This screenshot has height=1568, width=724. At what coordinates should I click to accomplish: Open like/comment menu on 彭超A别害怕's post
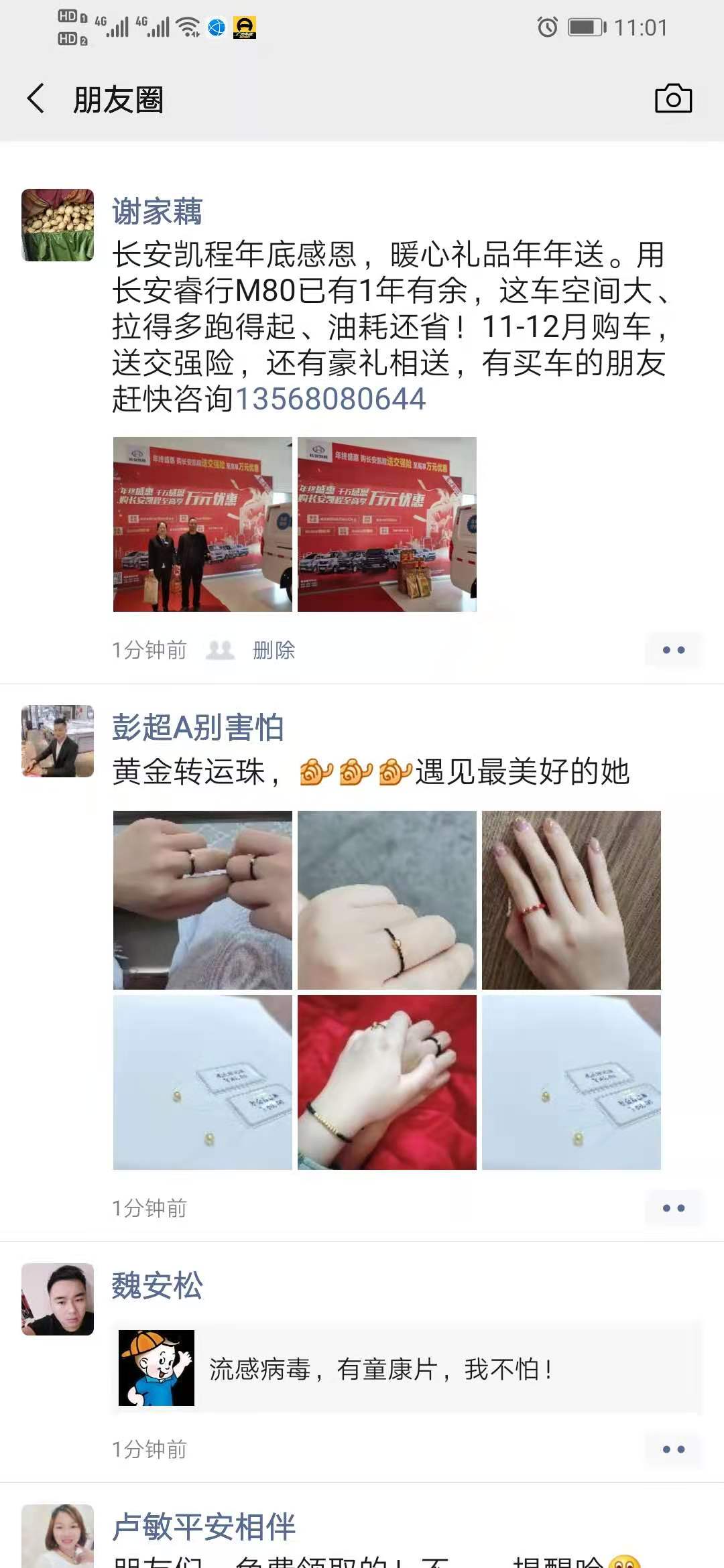pos(673,1208)
